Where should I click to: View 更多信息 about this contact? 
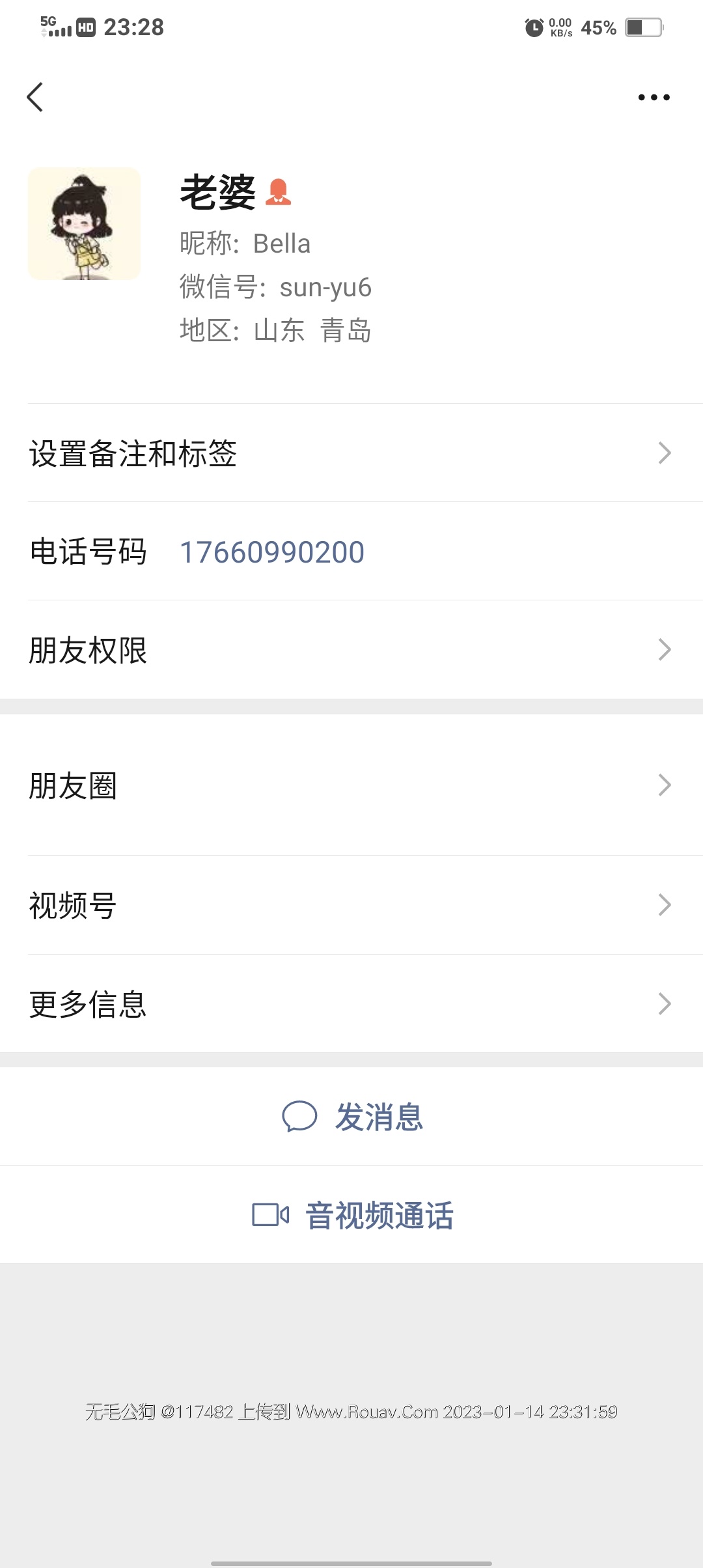[x=351, y=1004]
